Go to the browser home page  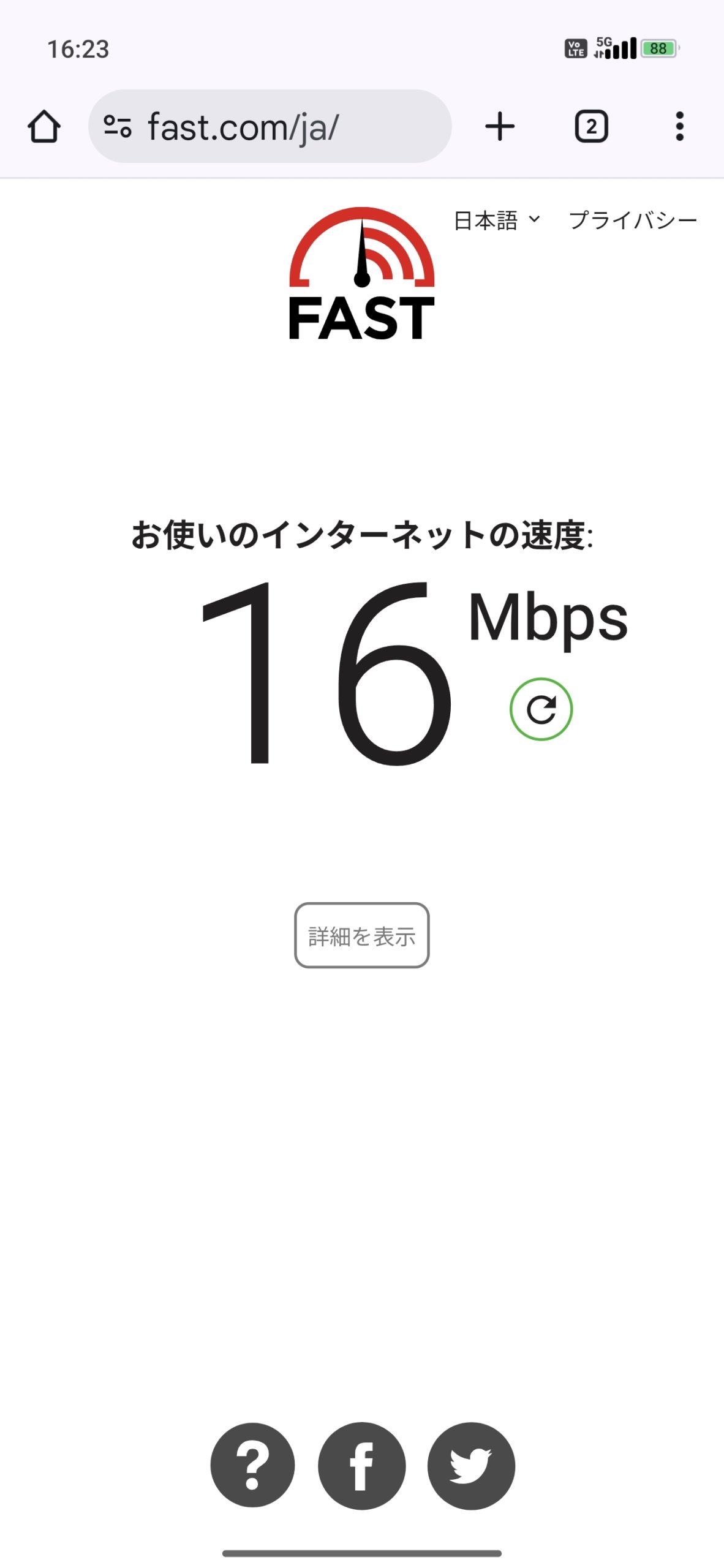click(44, 127)
